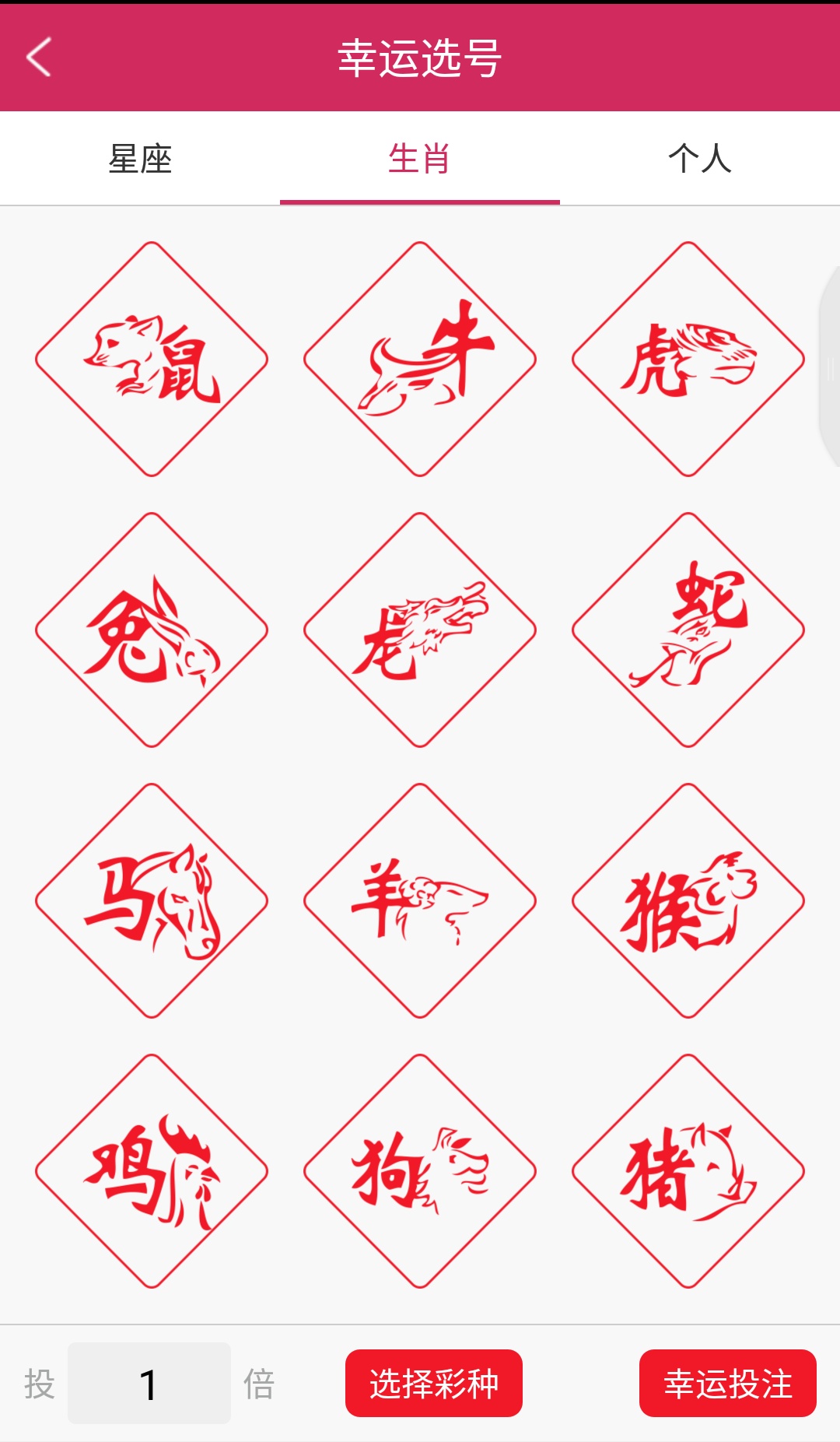
Task: Open the 选择彩种 lottery type button
Action: point(434,1384)
